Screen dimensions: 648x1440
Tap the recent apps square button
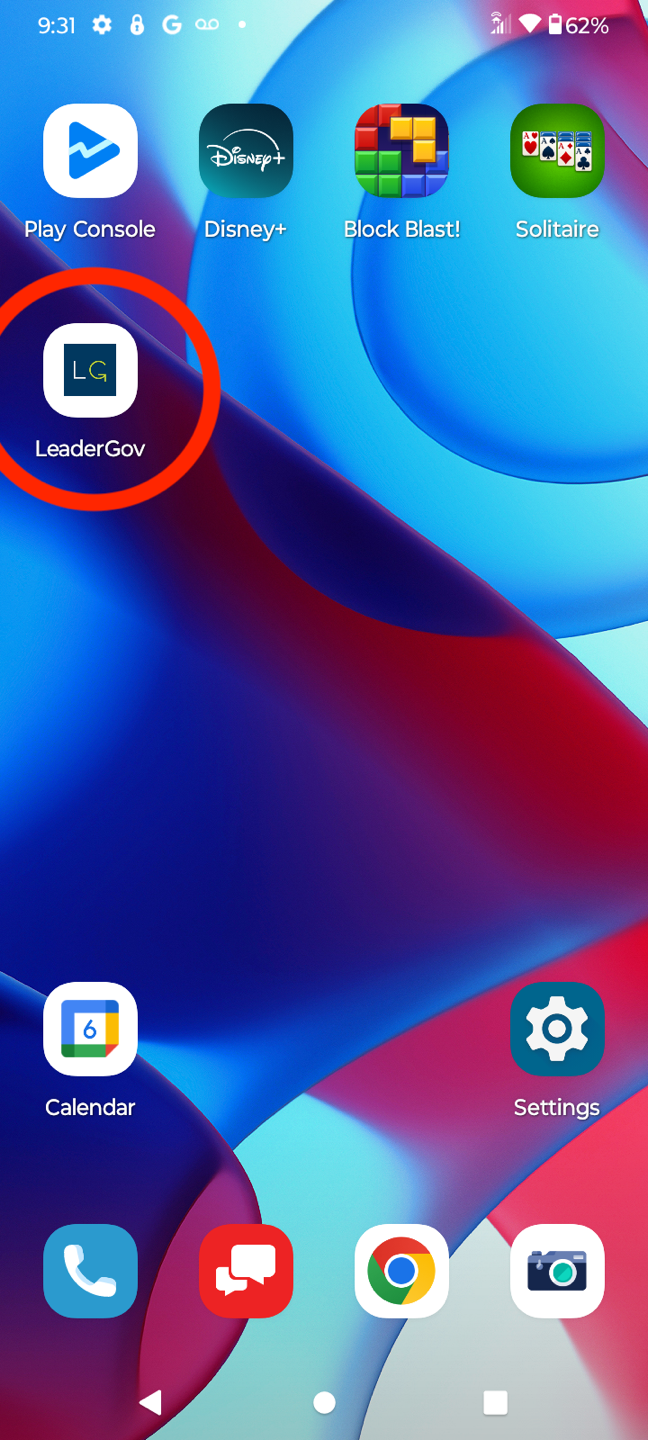(495, 1402)
